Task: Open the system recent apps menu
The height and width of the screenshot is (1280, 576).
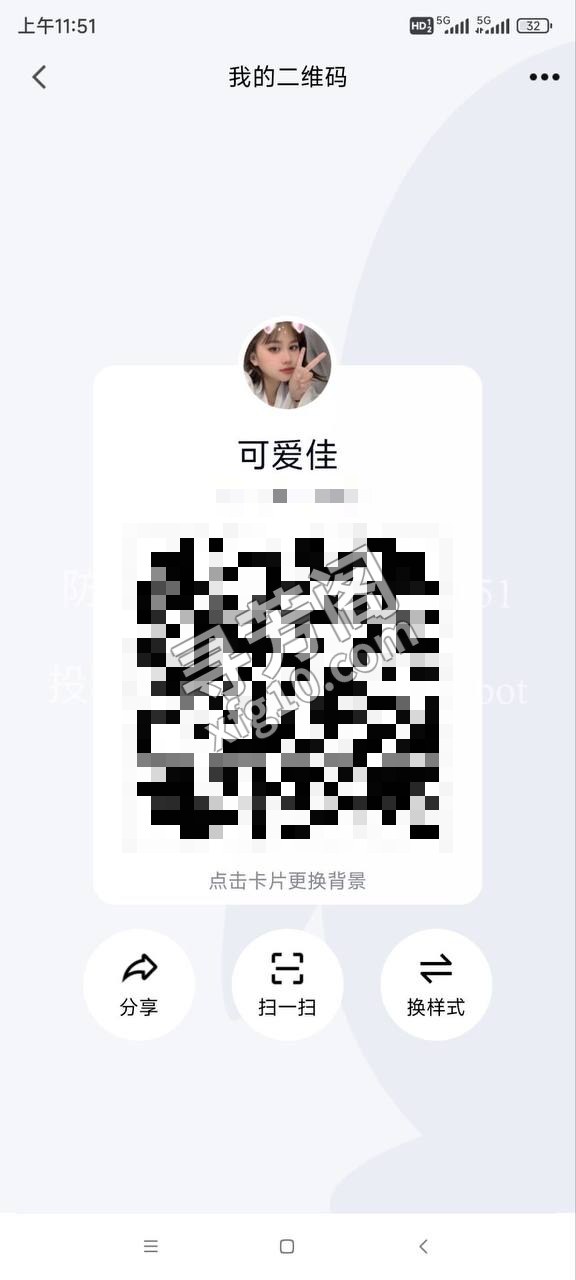Action: pos(151,1246)
